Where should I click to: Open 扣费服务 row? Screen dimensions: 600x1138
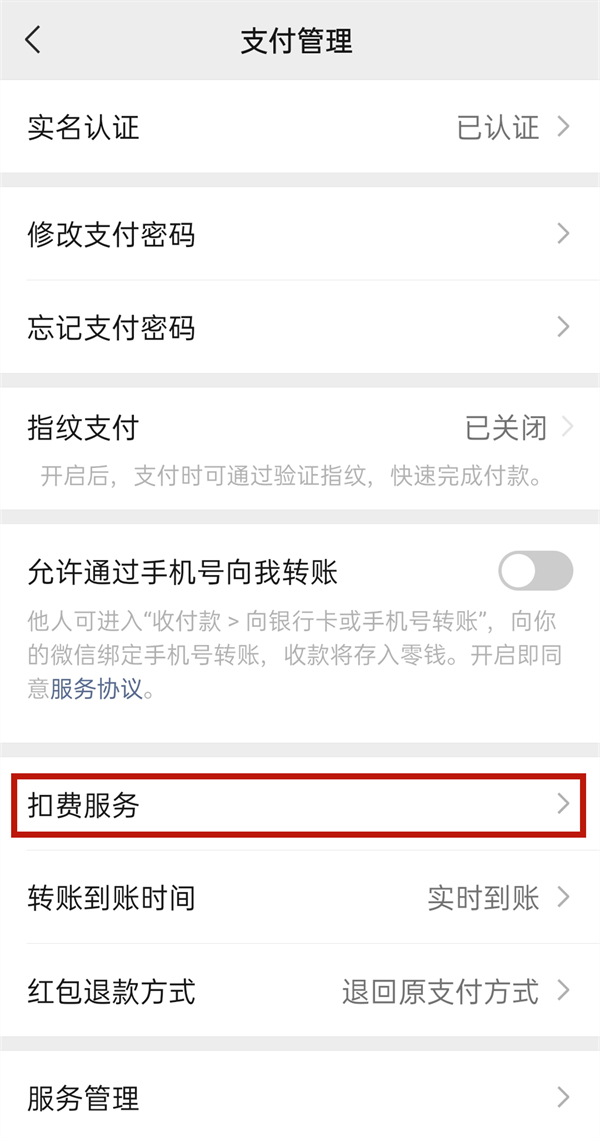pos(300,805)
